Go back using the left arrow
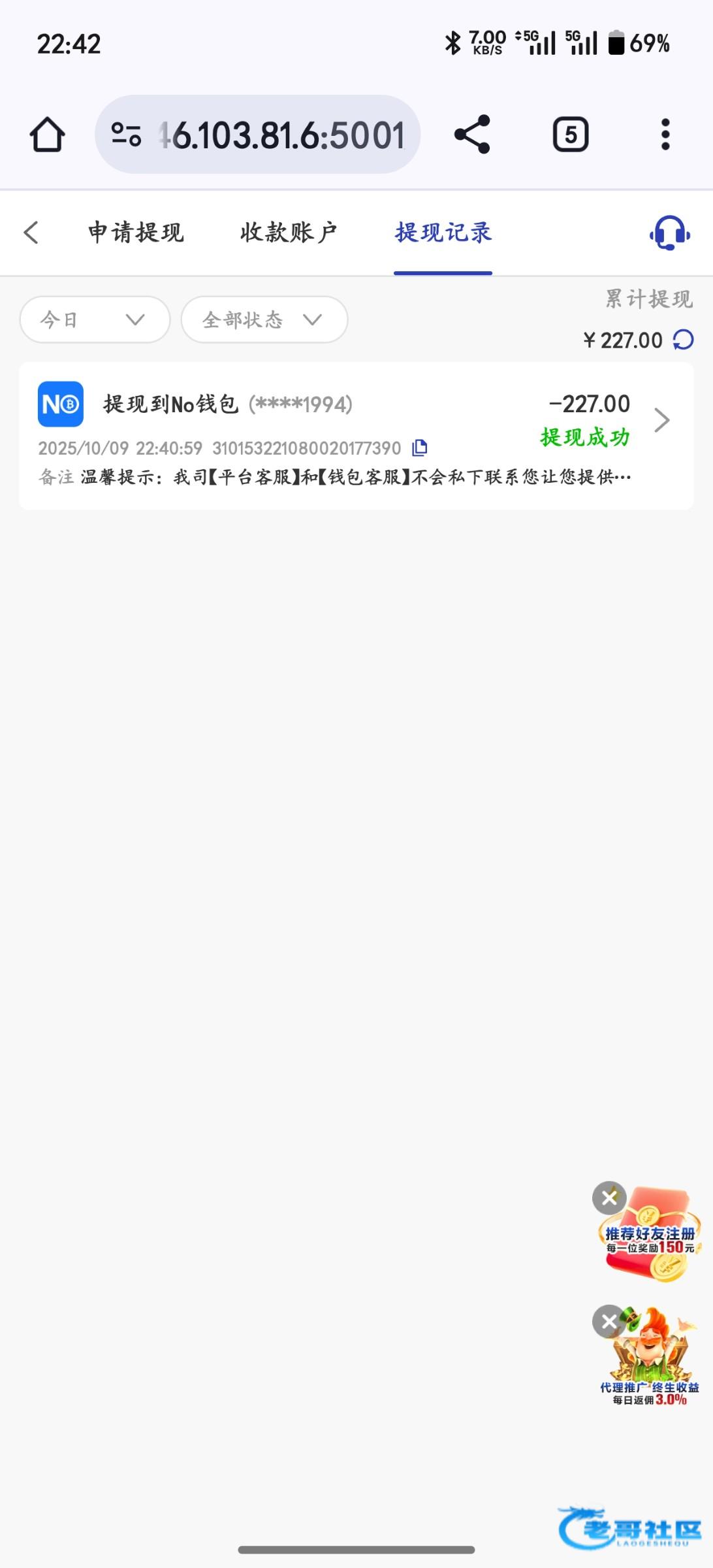 pyautogui.click(x=31, y=233)
